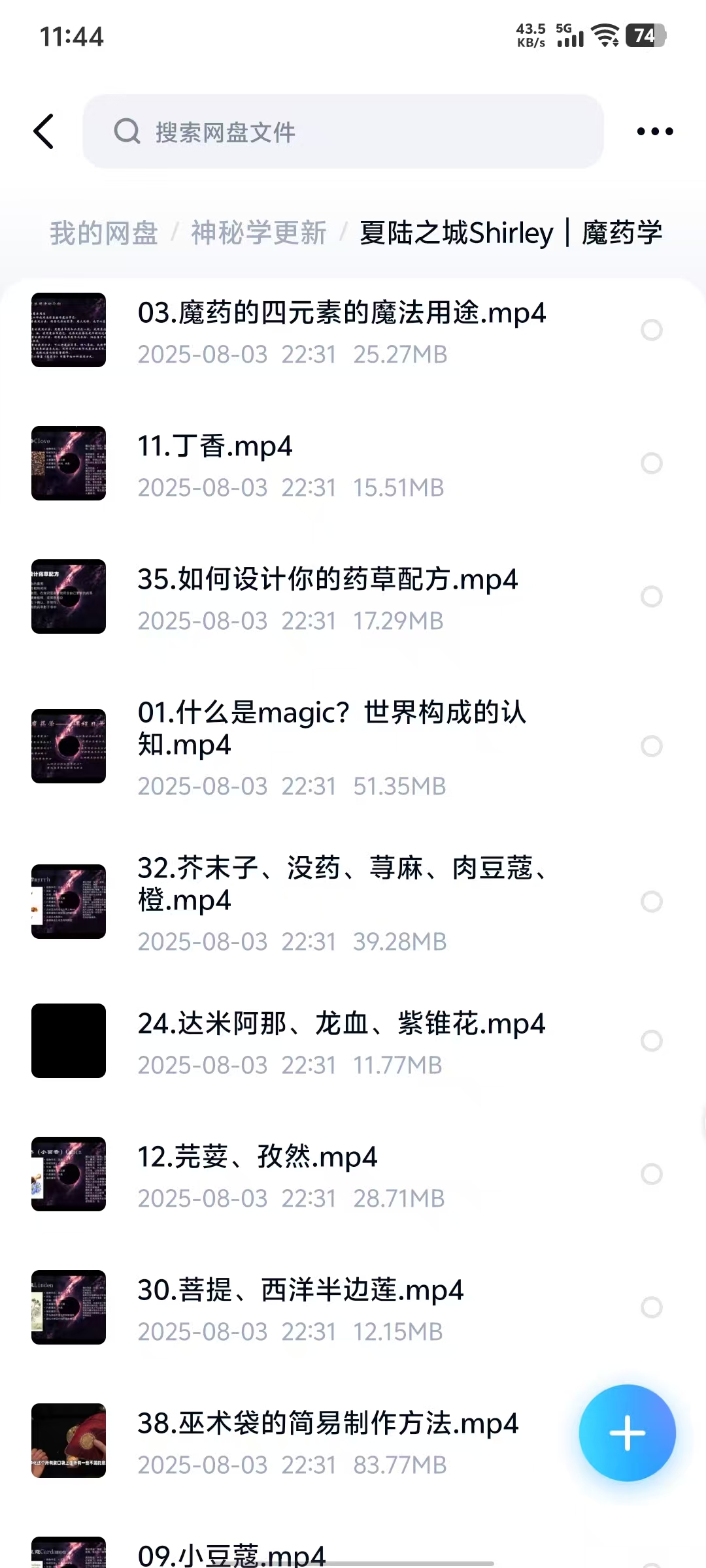
Task: Select 24.达米阿那、龙血、紫锥花.mp4 via its circle
Action: point(651,1041)
